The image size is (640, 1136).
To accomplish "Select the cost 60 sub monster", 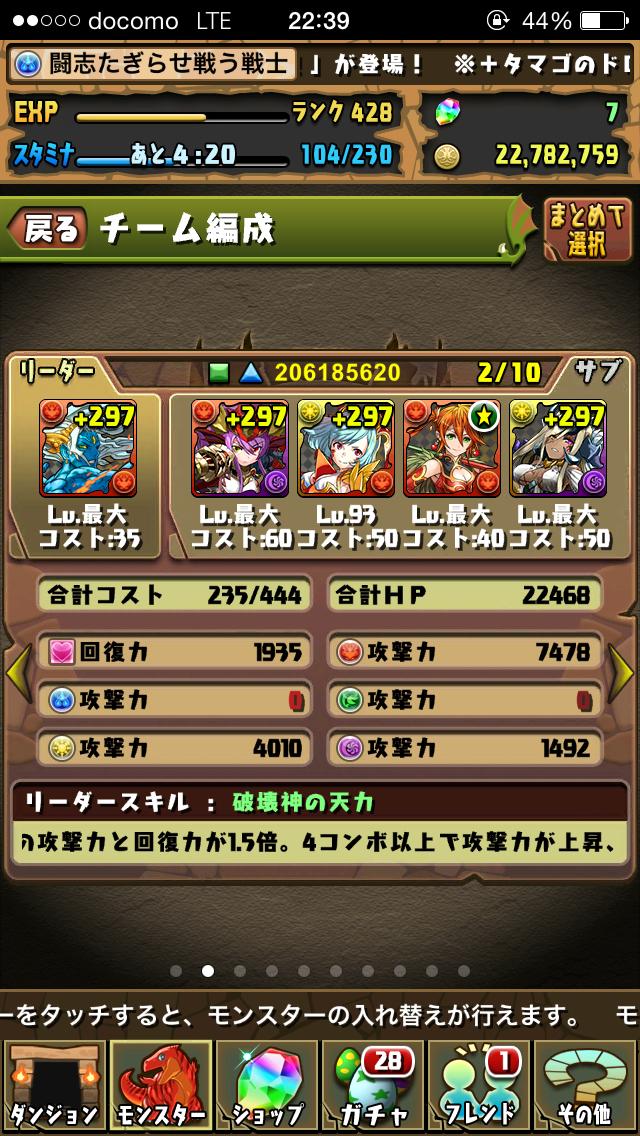I will [240, 448].
